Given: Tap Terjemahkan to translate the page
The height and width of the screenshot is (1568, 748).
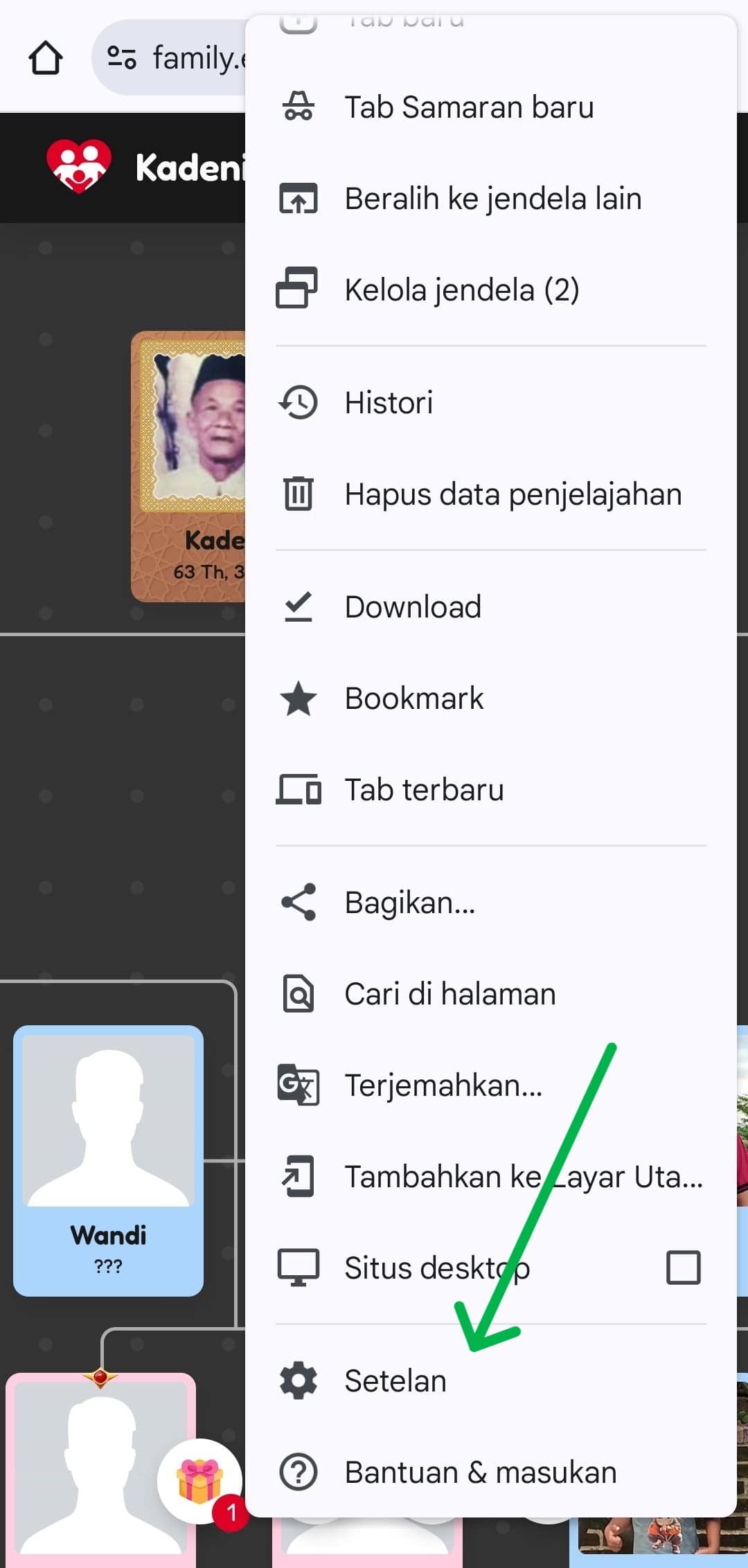Looking at the screenshot, I should pos(443,1085).
